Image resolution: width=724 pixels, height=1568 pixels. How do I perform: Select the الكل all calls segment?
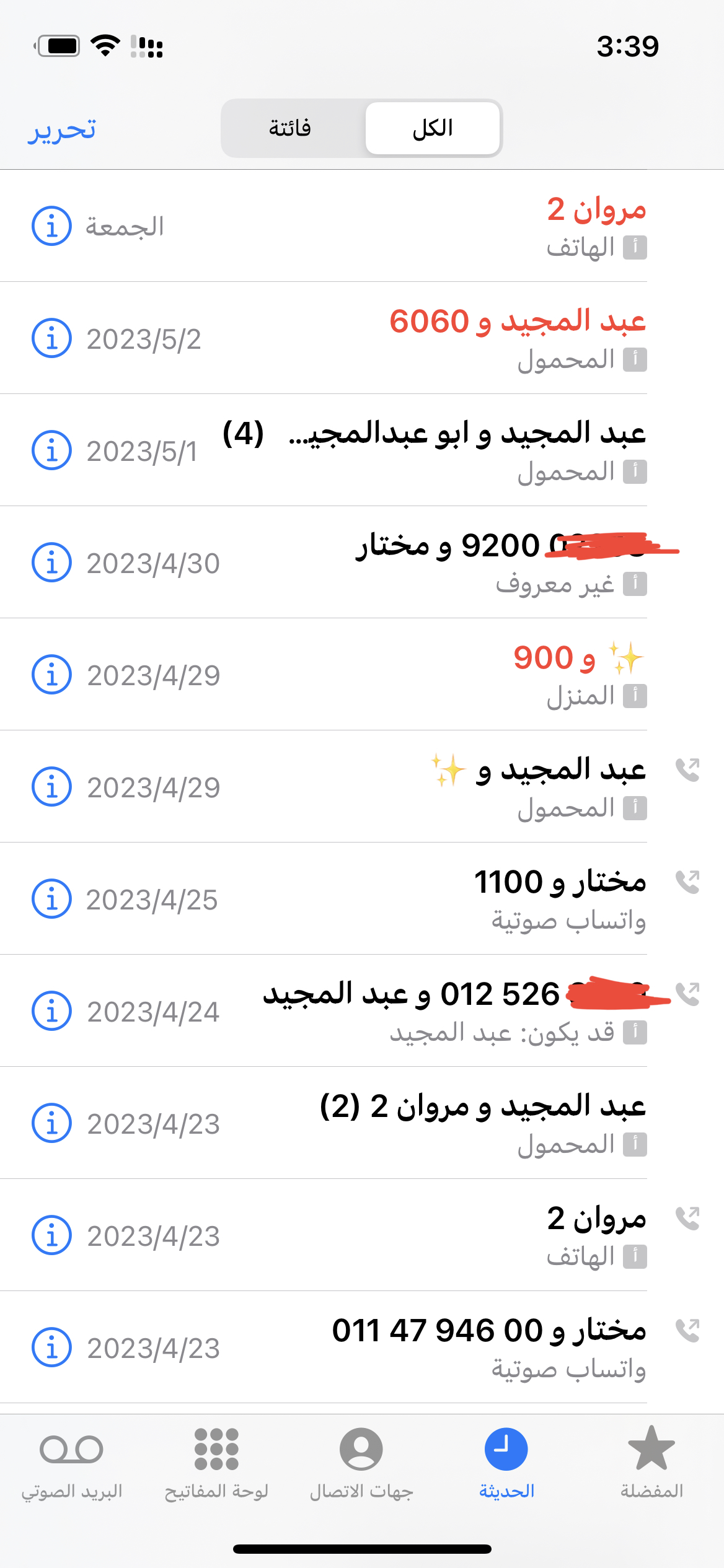[433, 128]
